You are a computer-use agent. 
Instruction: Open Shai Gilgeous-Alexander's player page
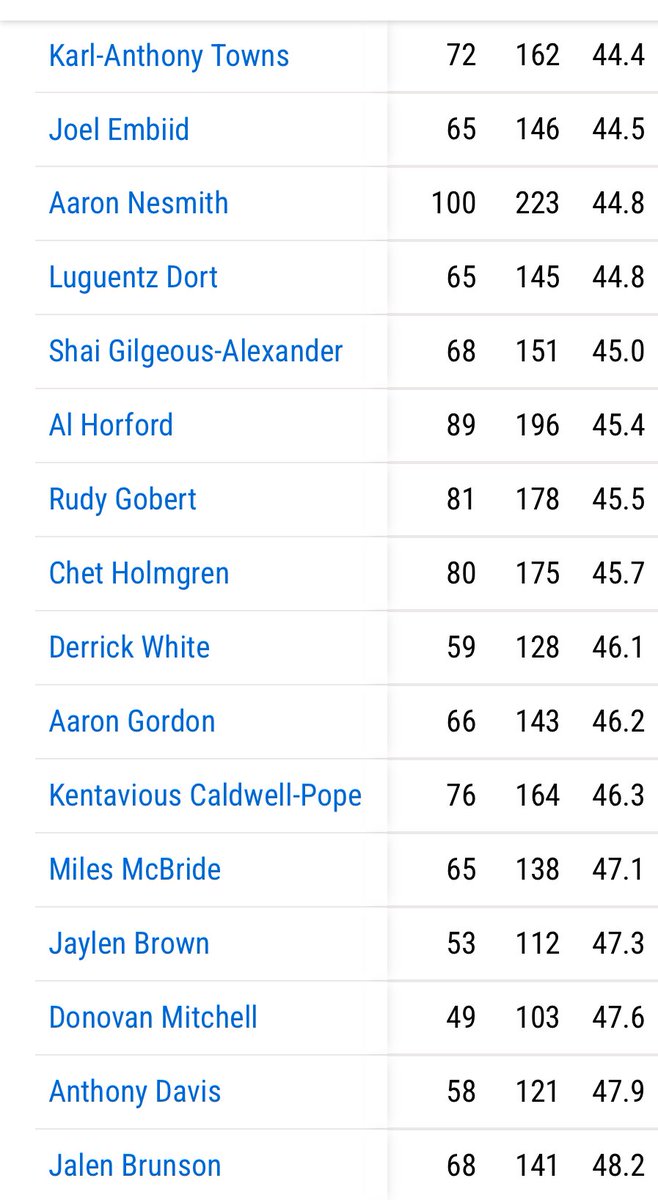[x=195, y=351]
